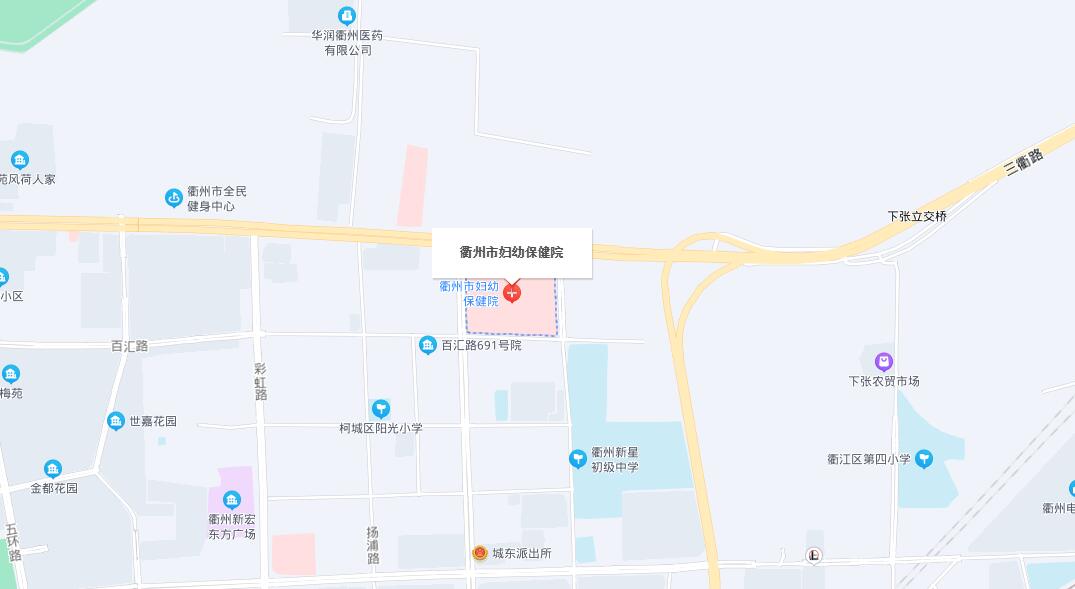Select the 衢江区第四小学 marker

(x=924, y=459)
